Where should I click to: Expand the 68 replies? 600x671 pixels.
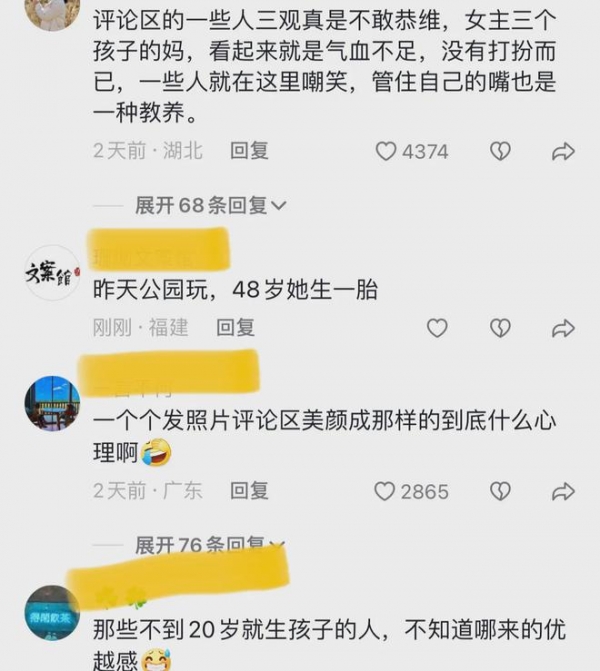point(210,206)
